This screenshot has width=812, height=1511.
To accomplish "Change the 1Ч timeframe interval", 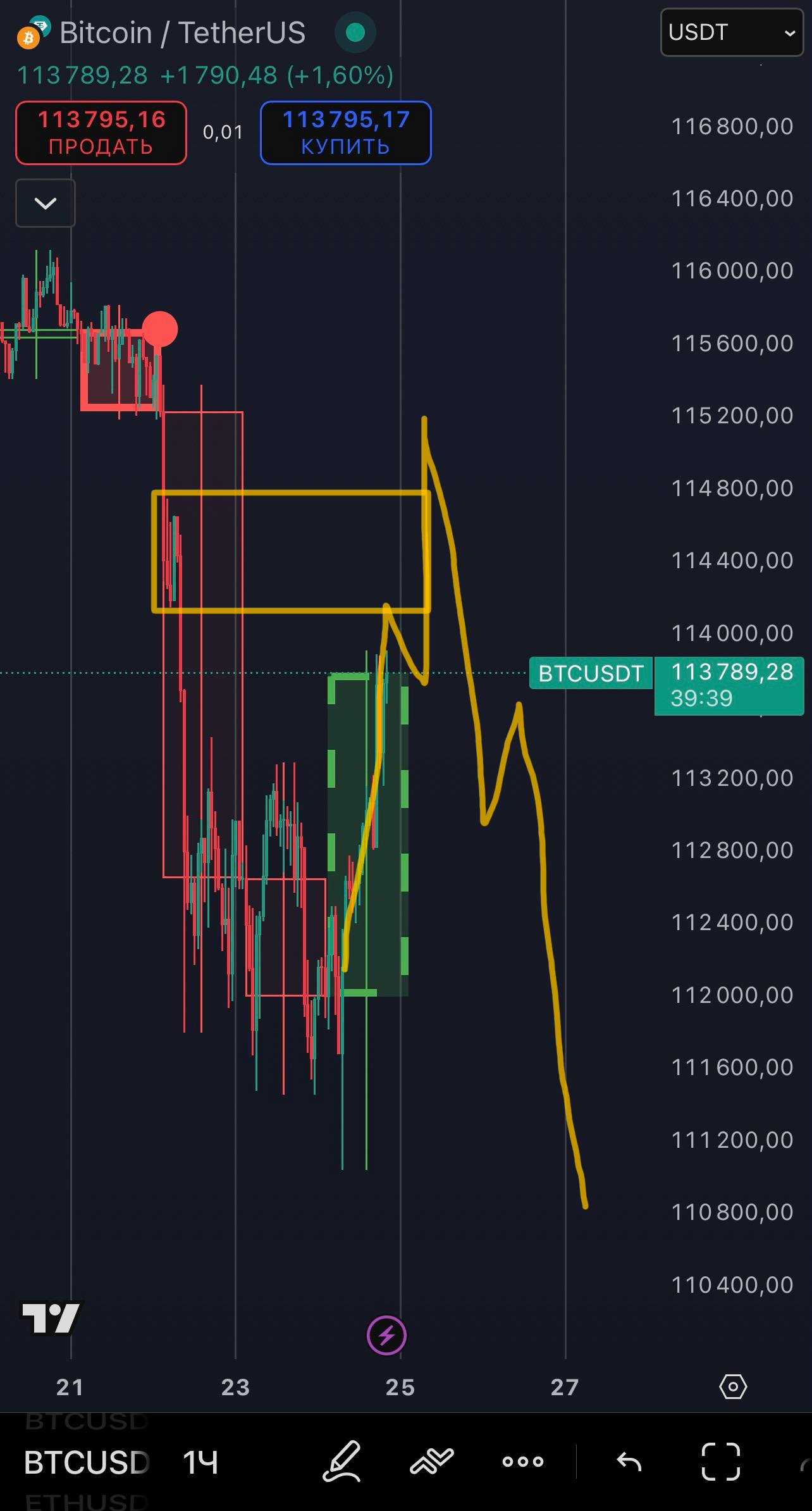I will coord(200,1462).
